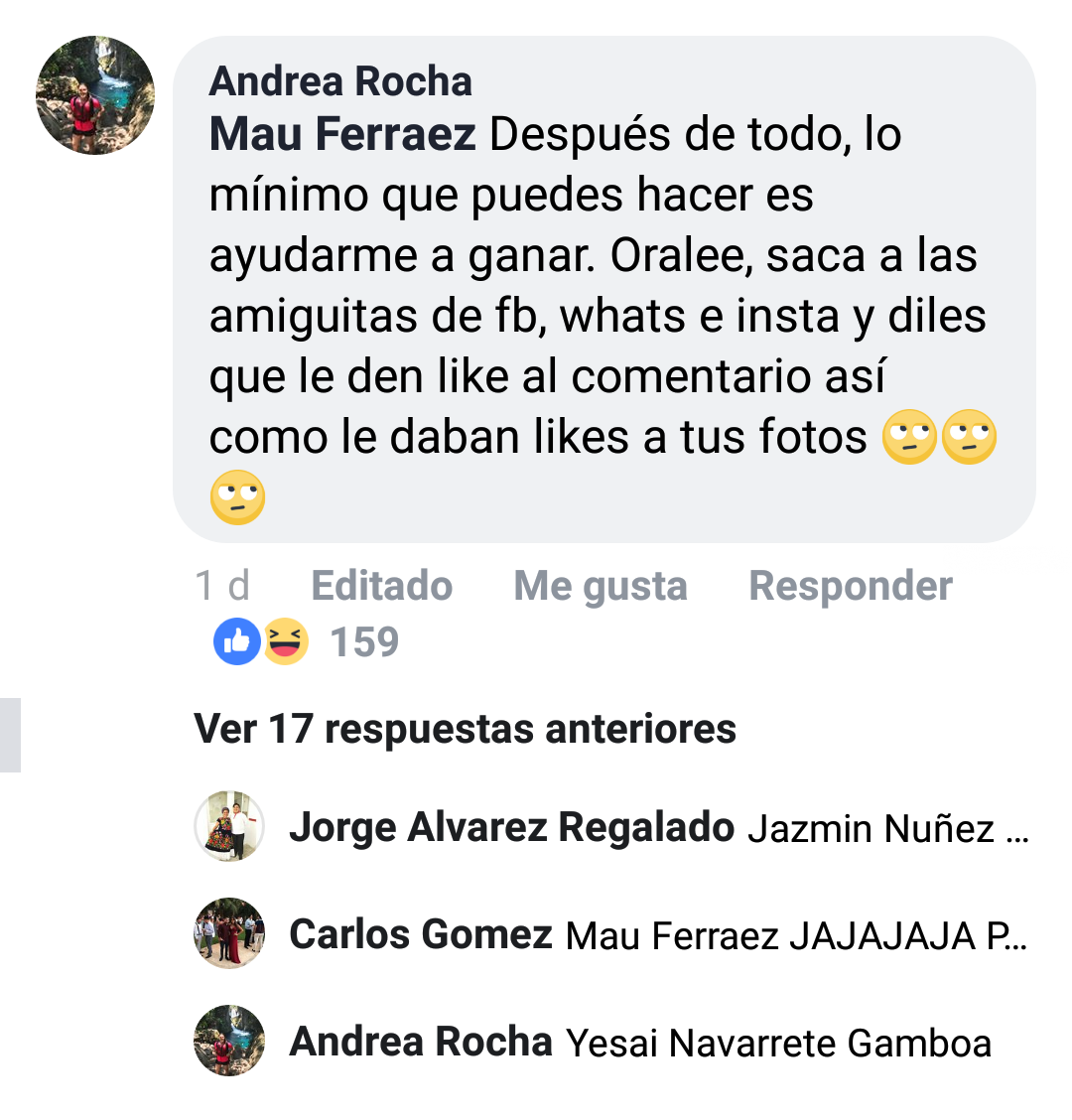Viewport: 1072px width, 1120px height.
Task: View the 159 reactions list
Action: pyautogui.click(x=308, y=641)
